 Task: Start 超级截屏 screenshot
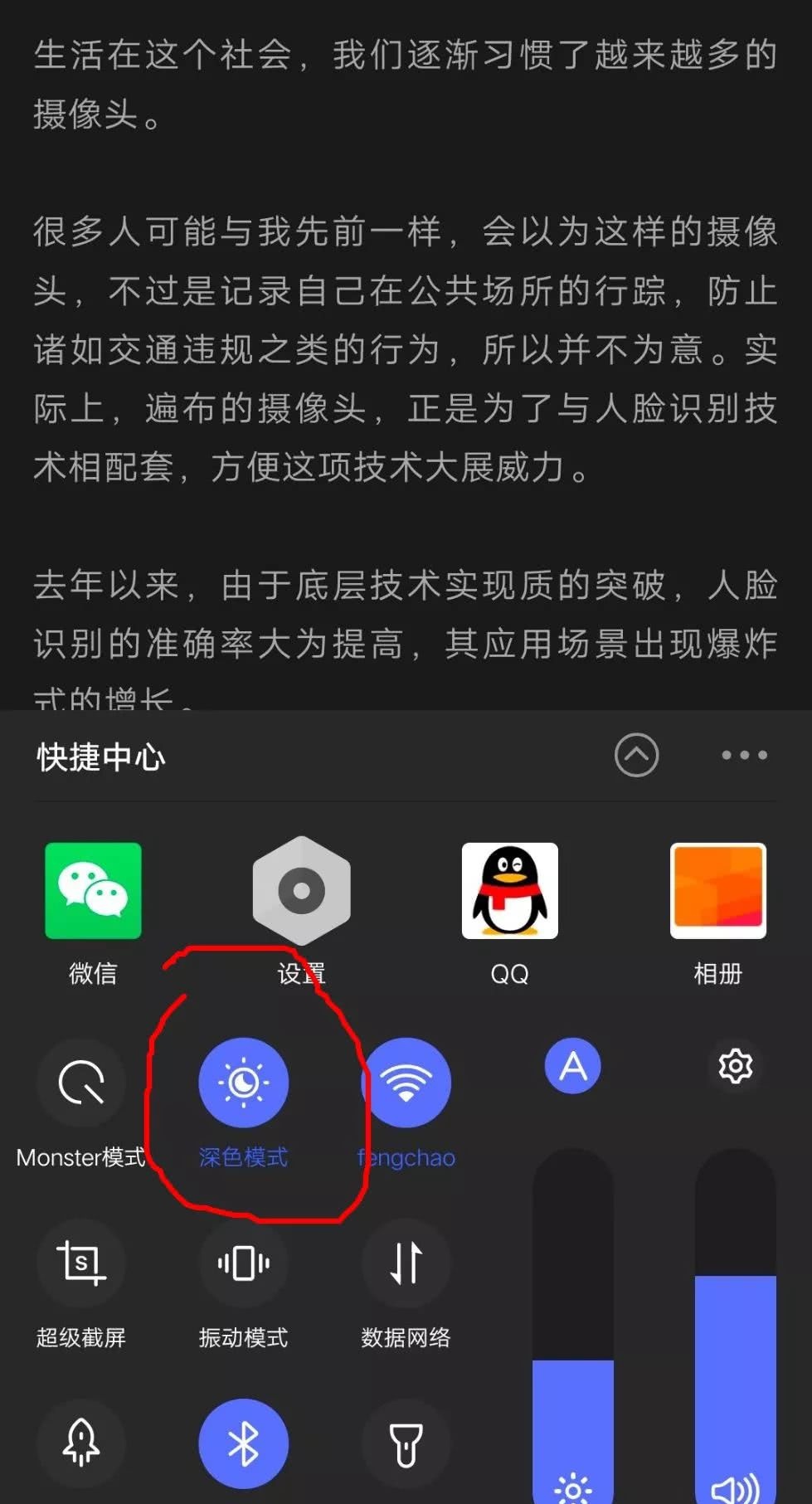[81, 1263]
